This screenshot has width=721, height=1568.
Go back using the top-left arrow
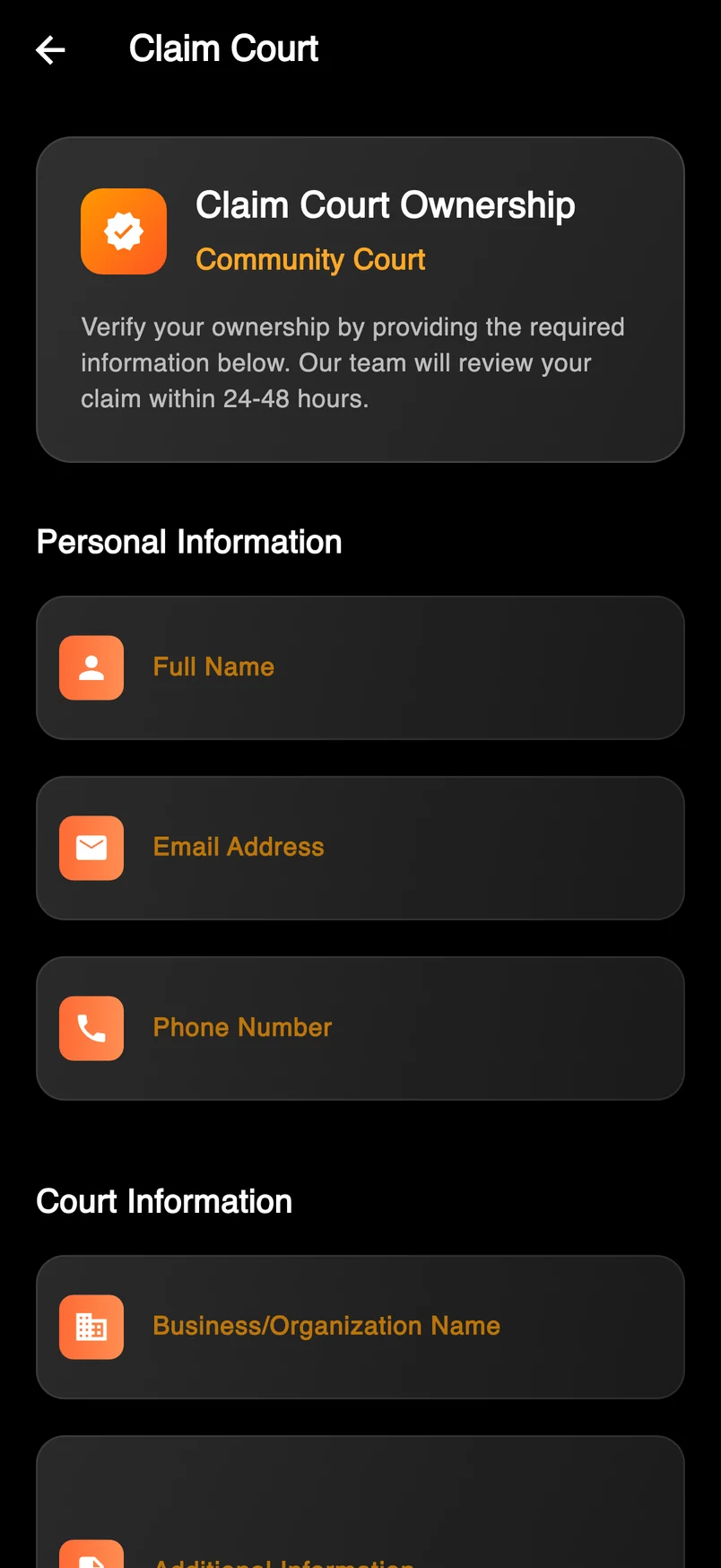click(50, 50)
